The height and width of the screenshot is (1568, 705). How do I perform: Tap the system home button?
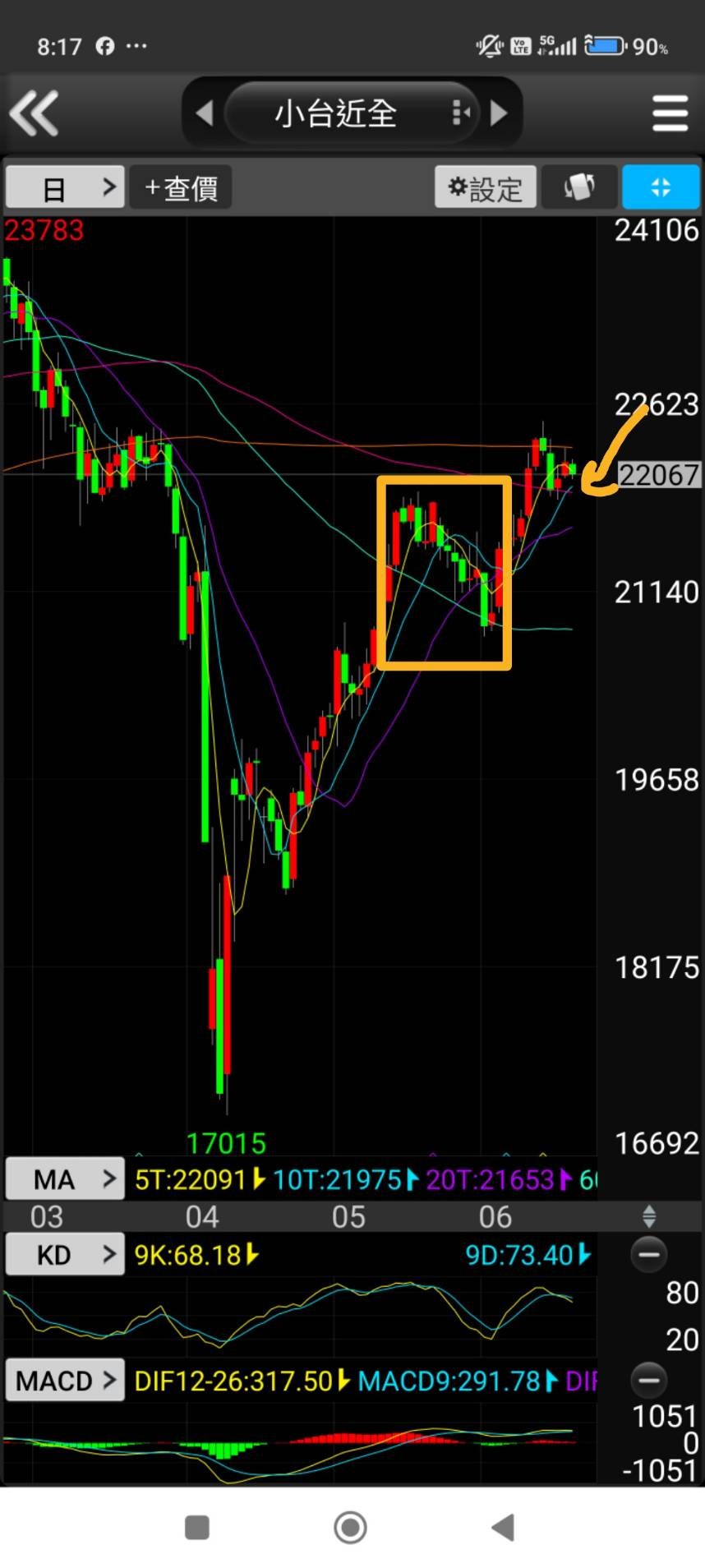point(351,1528)
